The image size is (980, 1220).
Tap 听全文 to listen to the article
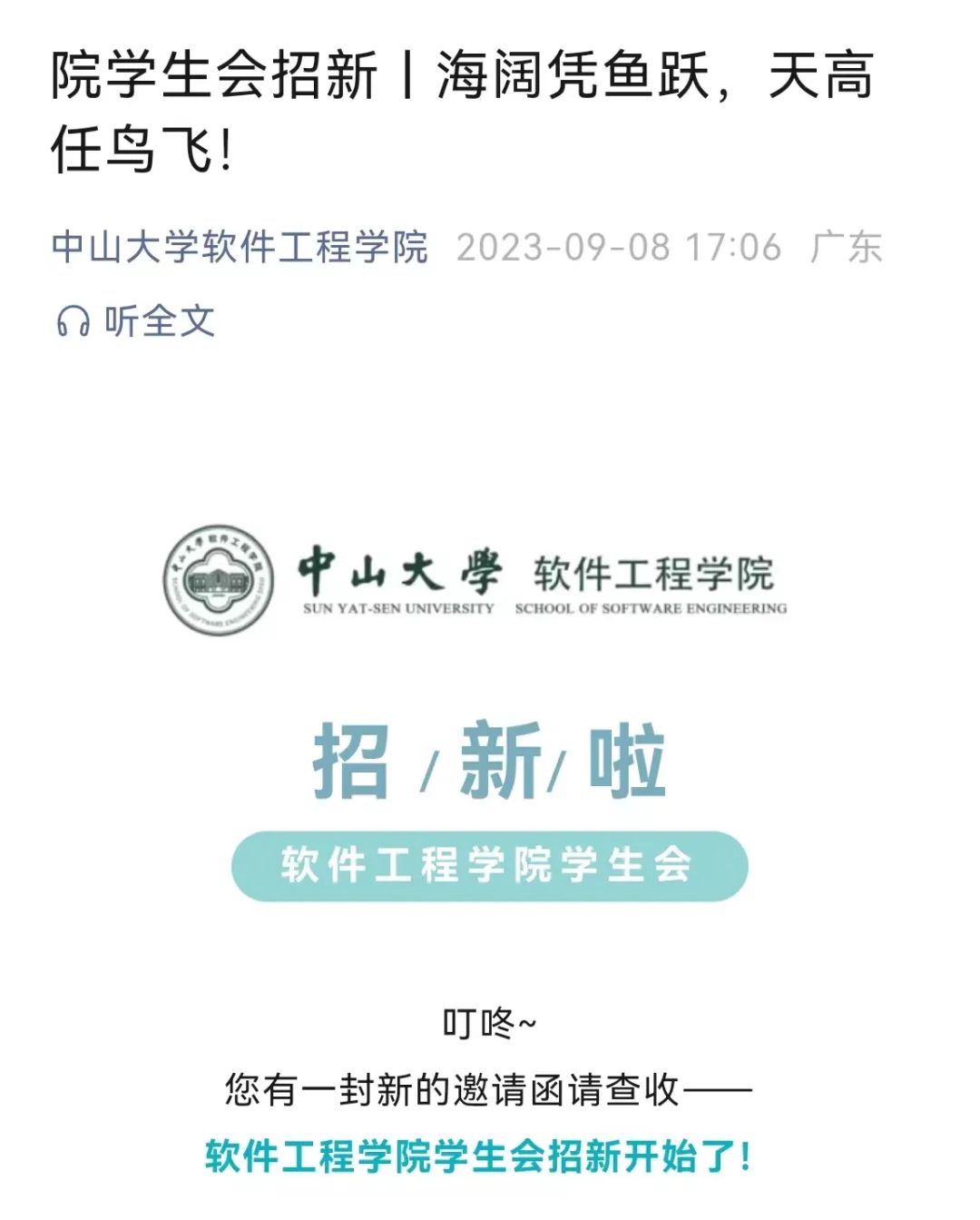click(x=136, y=321)
